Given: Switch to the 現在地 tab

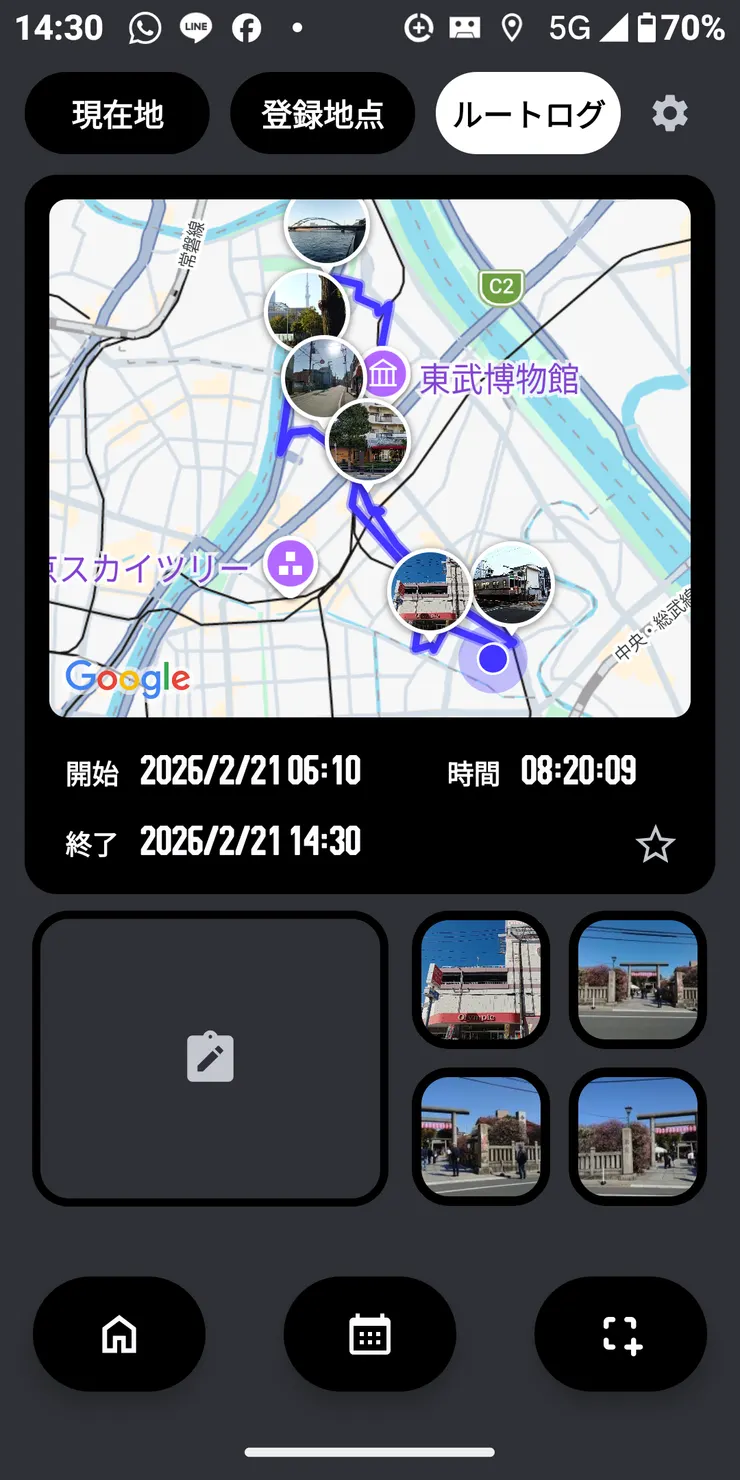Looking at the screenshot, I should pos(117,113).
